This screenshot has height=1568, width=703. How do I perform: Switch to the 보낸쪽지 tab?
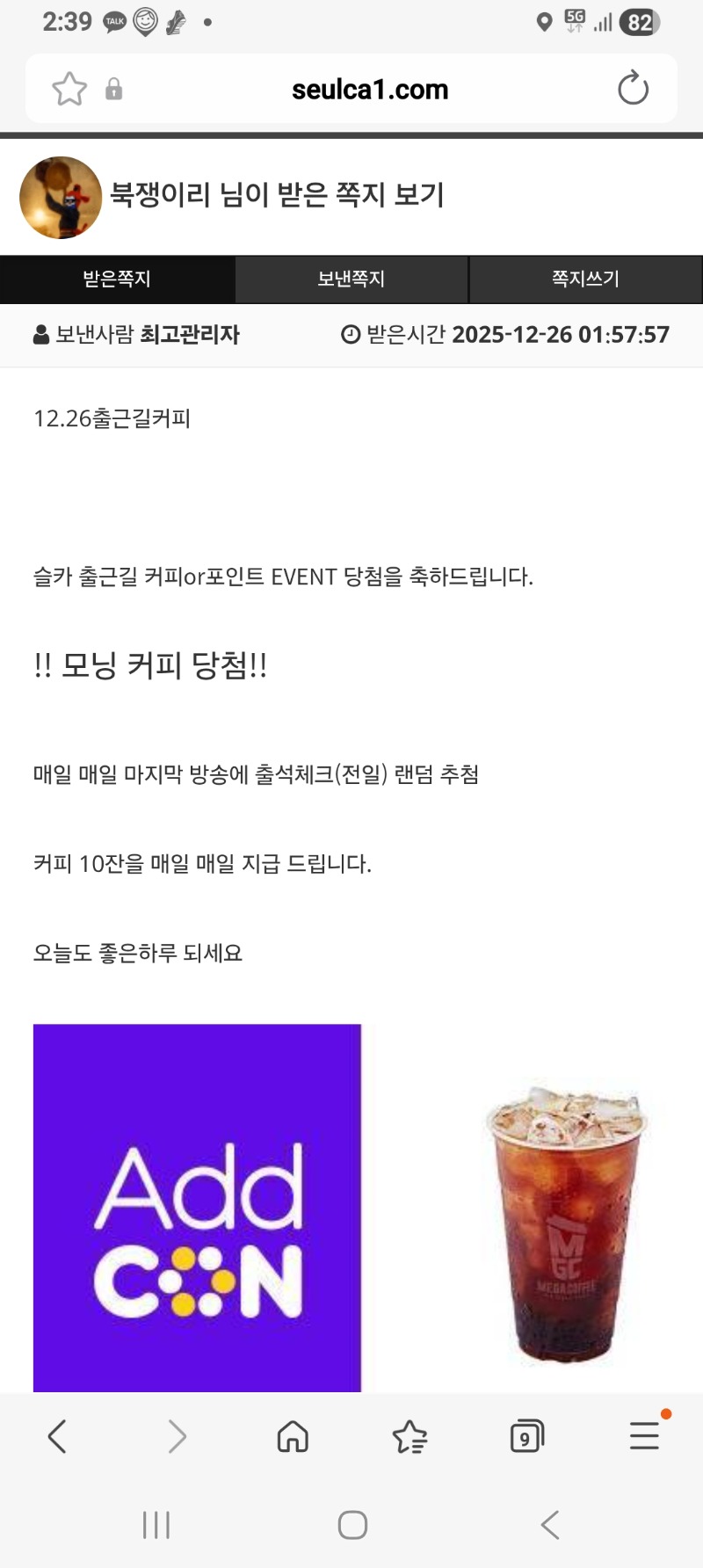coord(351,279)
